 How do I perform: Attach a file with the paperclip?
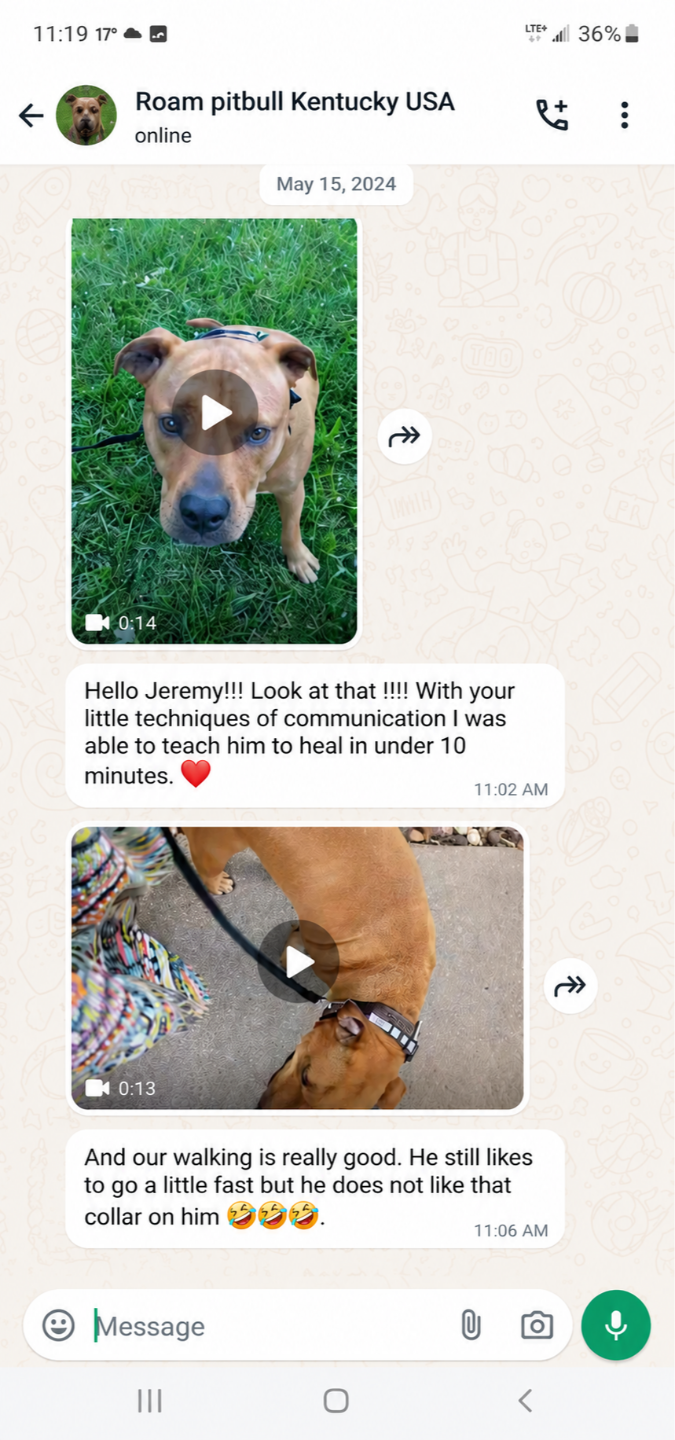[x=470, y=1325]
